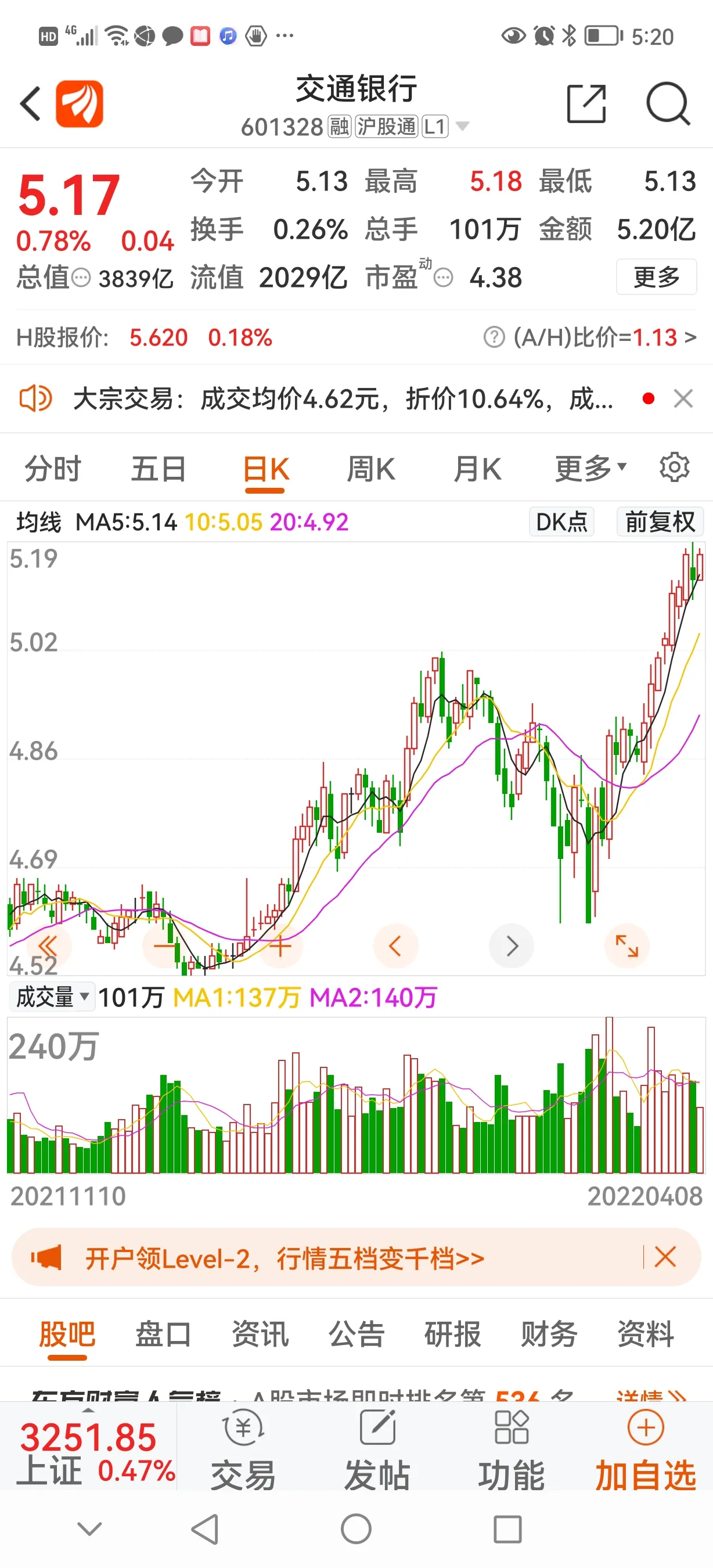Add the stock via 加自选
The image size is (713, 1568).
coord(646,1451)
